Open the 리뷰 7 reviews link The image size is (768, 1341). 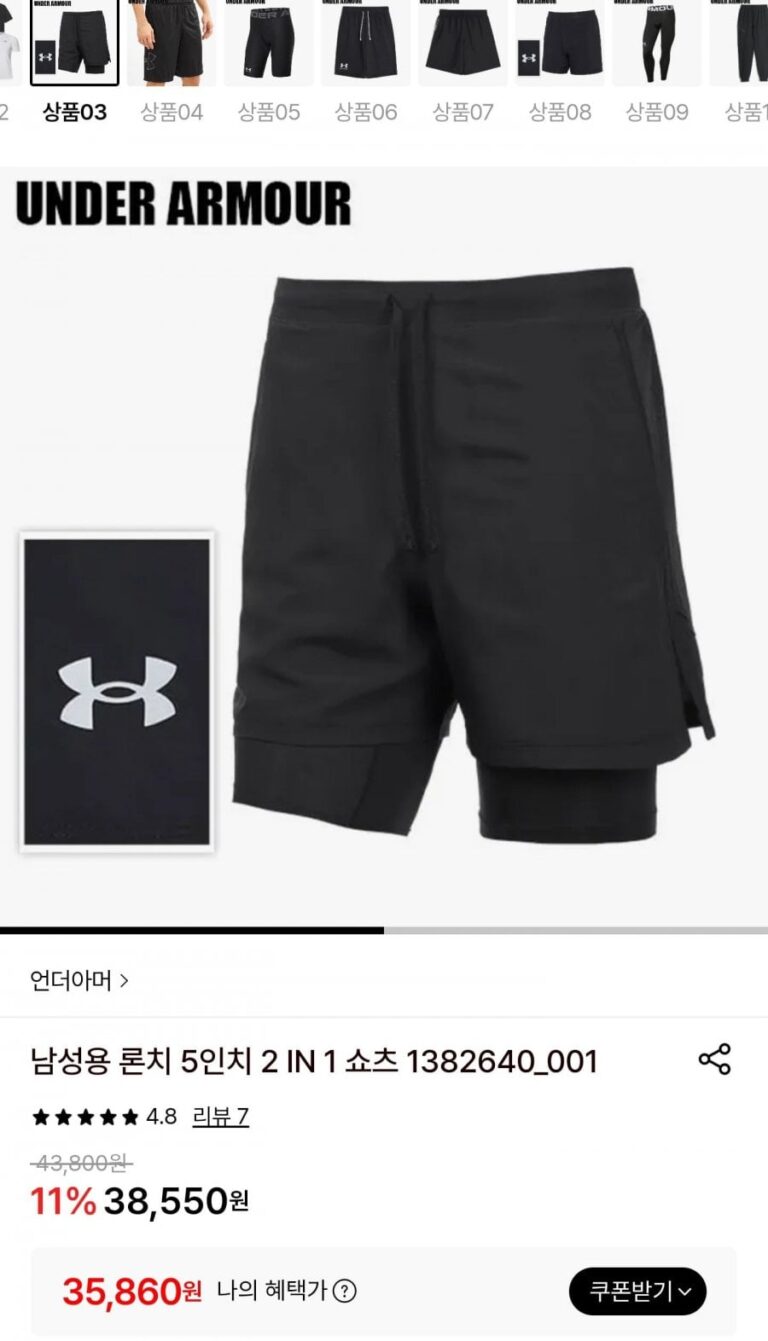220,1116
